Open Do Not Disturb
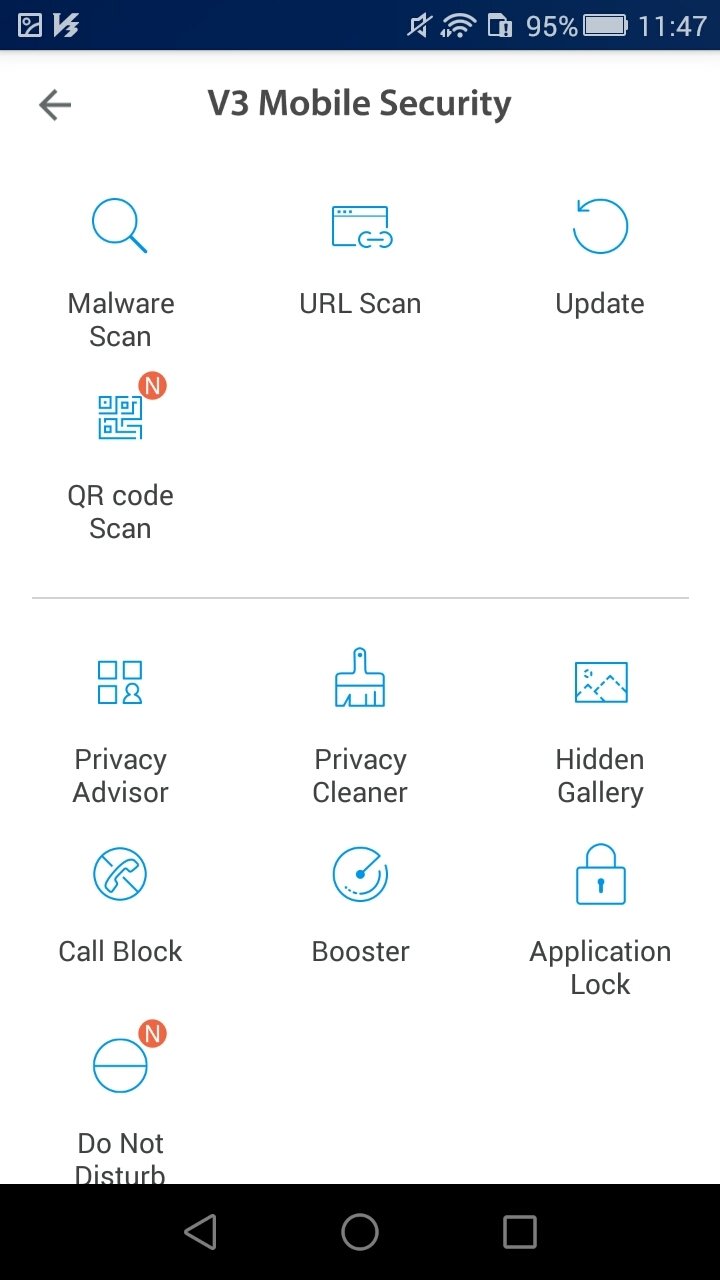 point(120,1067)
